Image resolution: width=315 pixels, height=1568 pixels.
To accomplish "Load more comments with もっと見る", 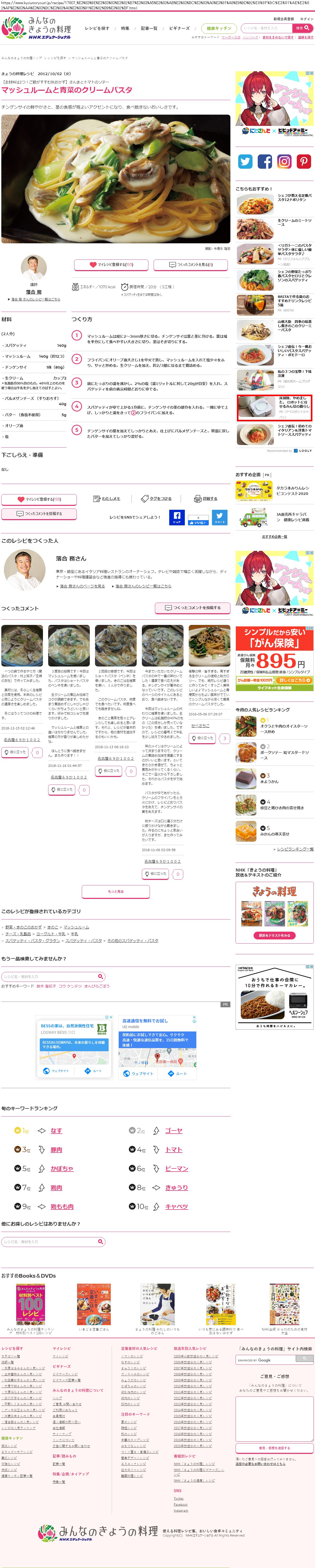I will point(116,891).
